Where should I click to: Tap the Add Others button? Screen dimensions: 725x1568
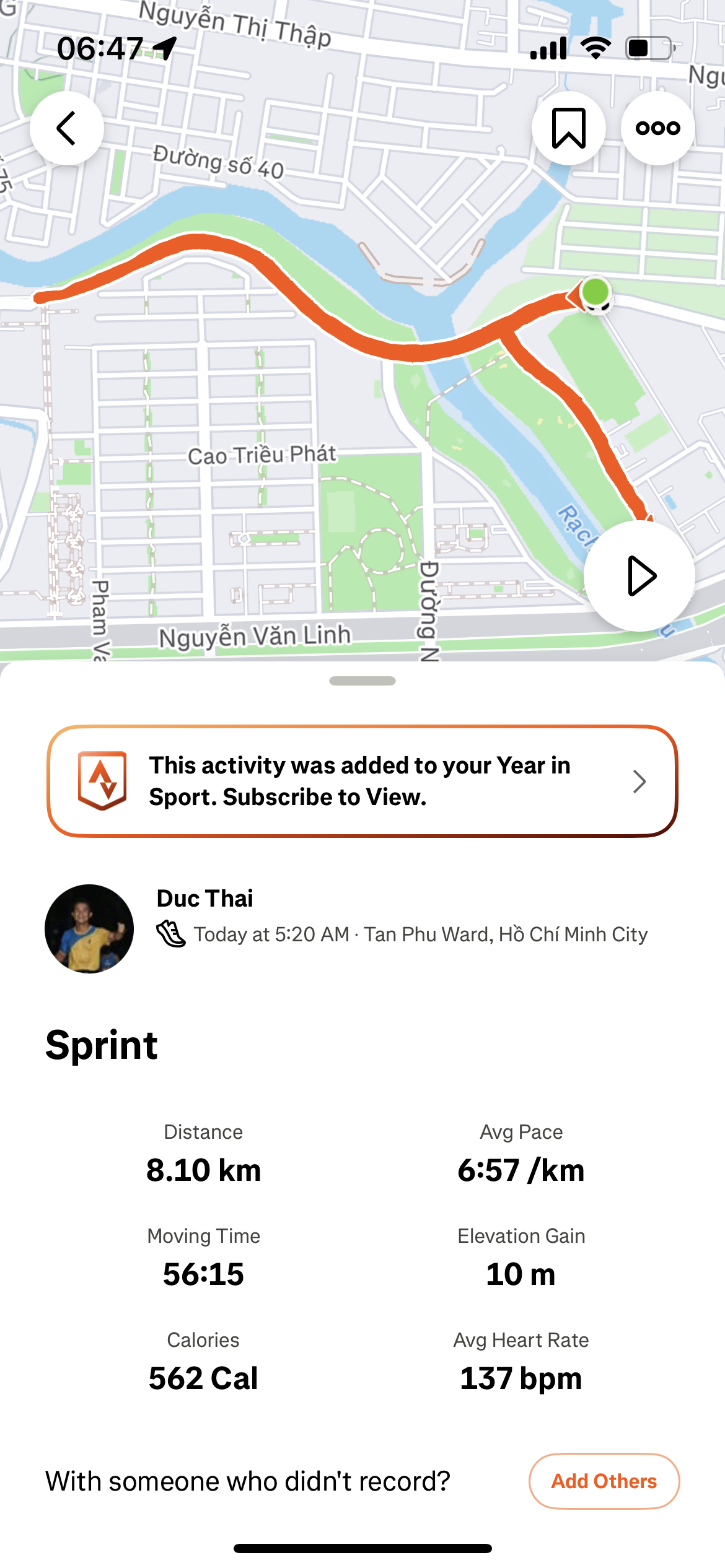(x=604, y=1481)
